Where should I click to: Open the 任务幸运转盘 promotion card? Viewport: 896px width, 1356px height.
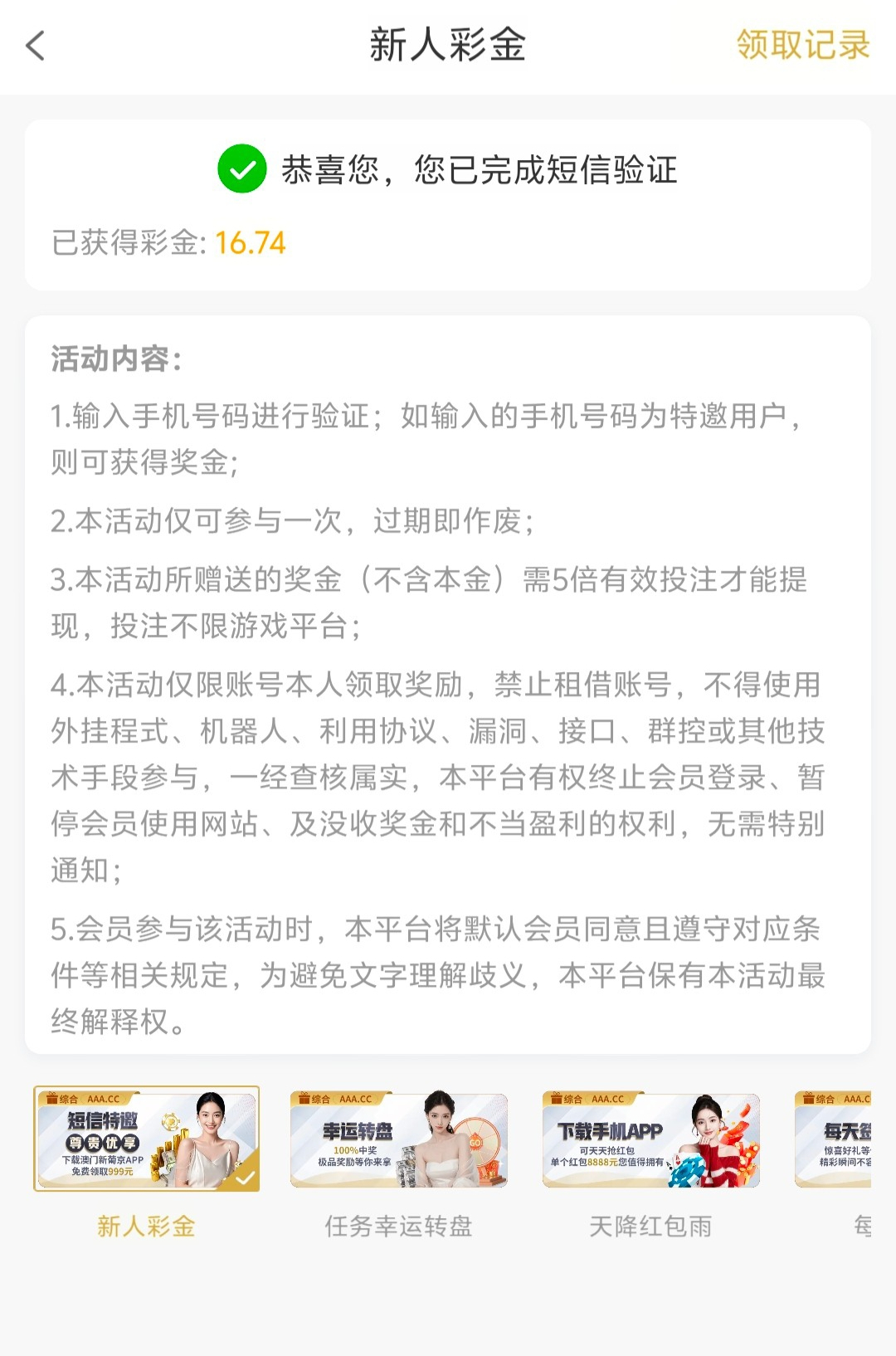(x=398, y=1140)
